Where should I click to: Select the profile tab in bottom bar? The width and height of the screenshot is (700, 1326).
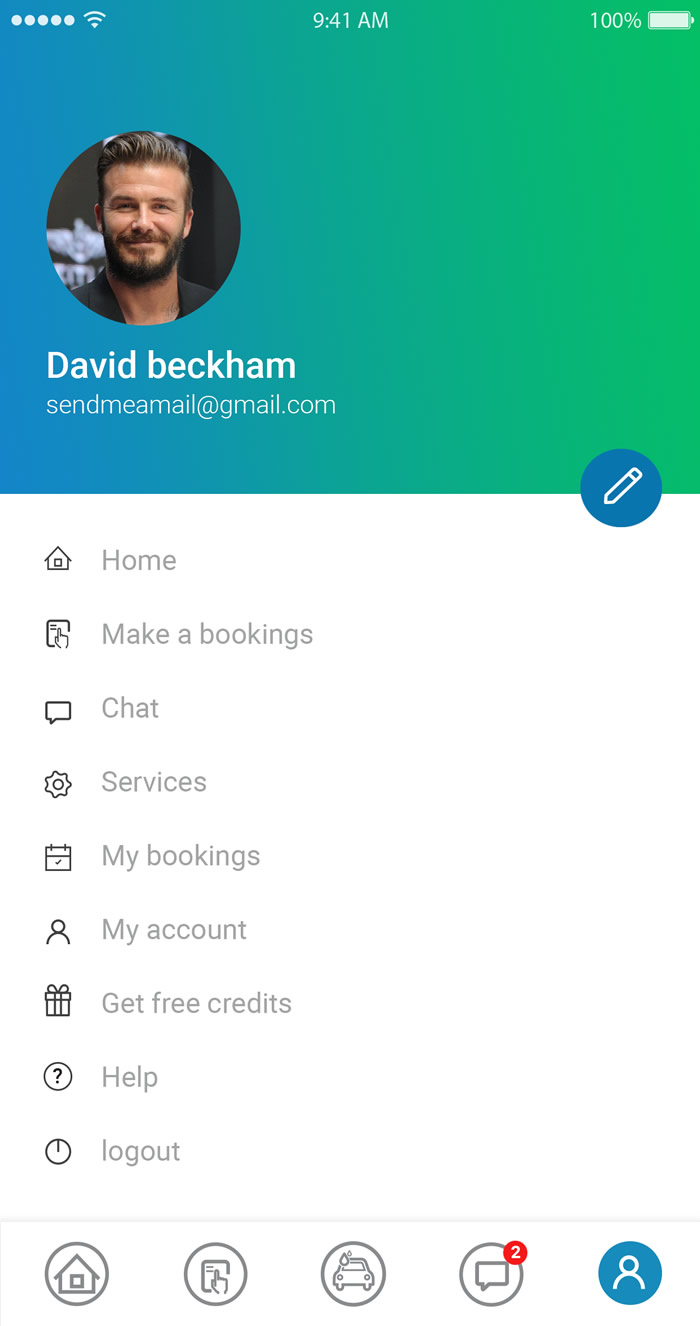tap(630, 1273)
